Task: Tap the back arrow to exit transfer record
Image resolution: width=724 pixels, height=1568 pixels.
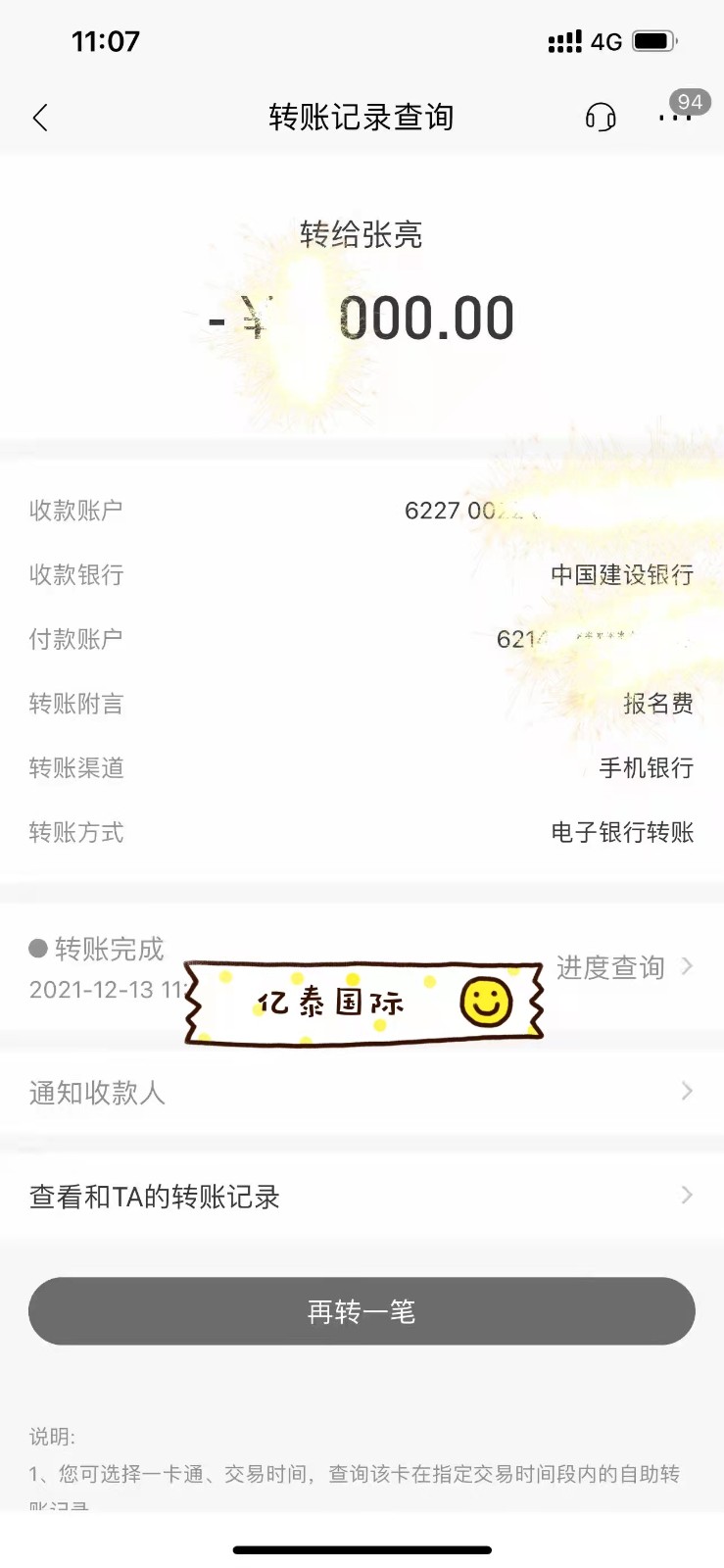Action: pos(40,117)
